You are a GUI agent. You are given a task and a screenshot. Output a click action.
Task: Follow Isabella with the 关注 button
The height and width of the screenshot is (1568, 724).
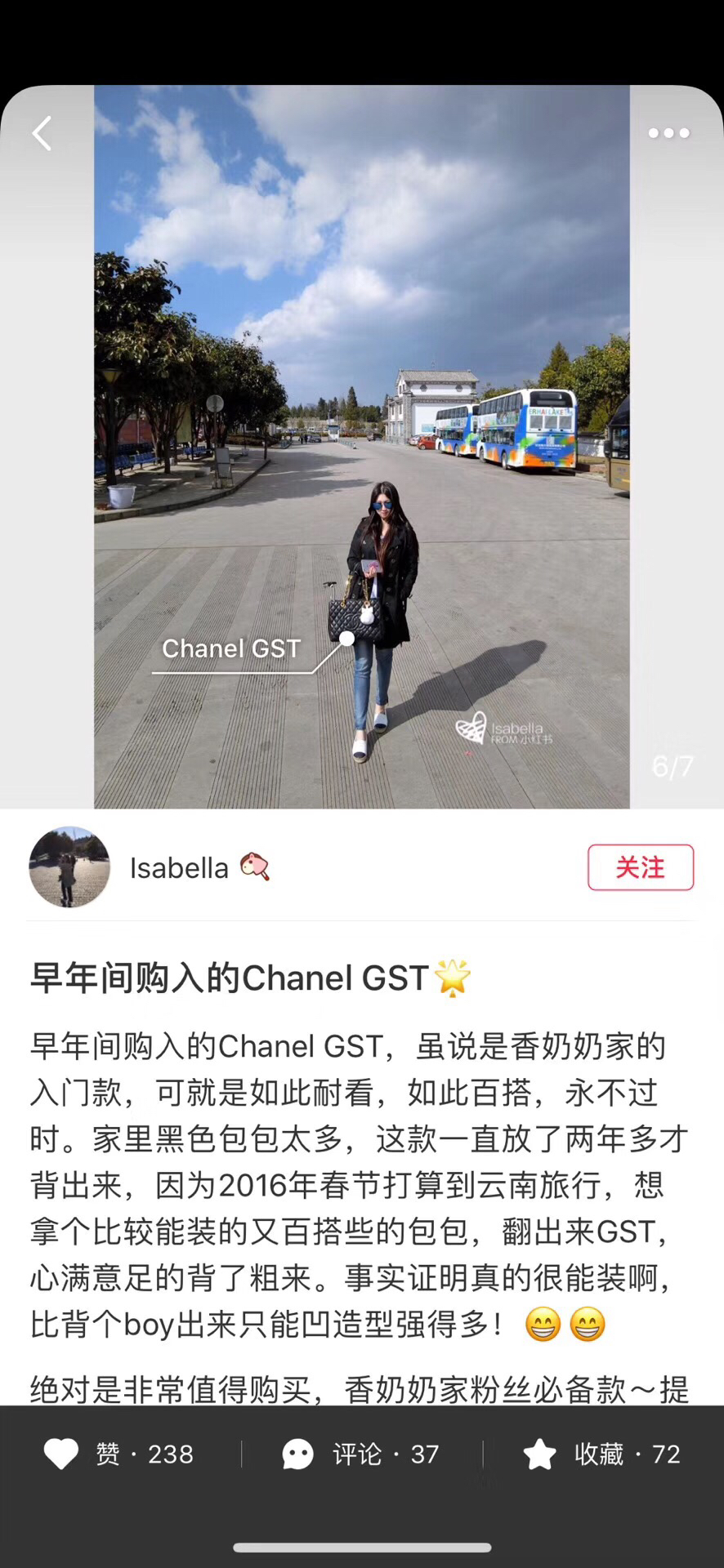click(x=641, y=867)
